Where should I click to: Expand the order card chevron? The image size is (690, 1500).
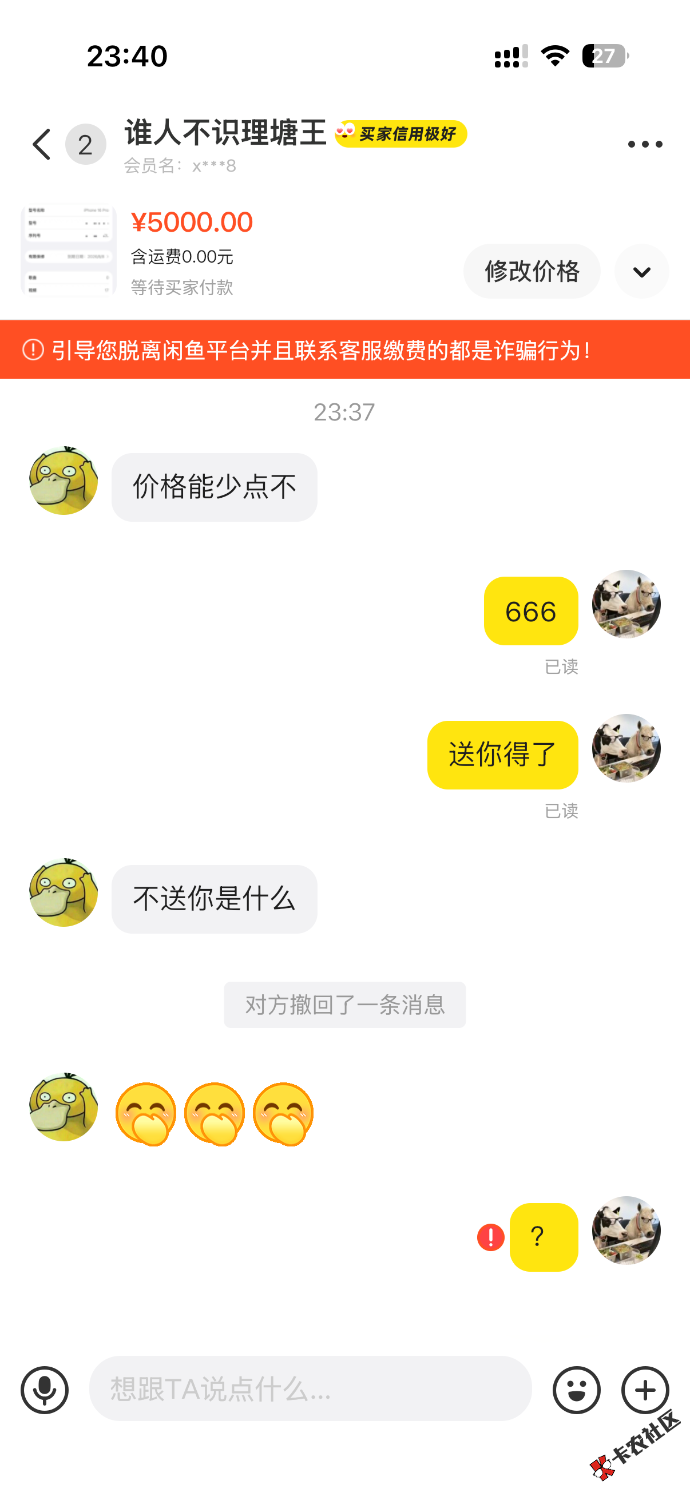pos(641,271)
